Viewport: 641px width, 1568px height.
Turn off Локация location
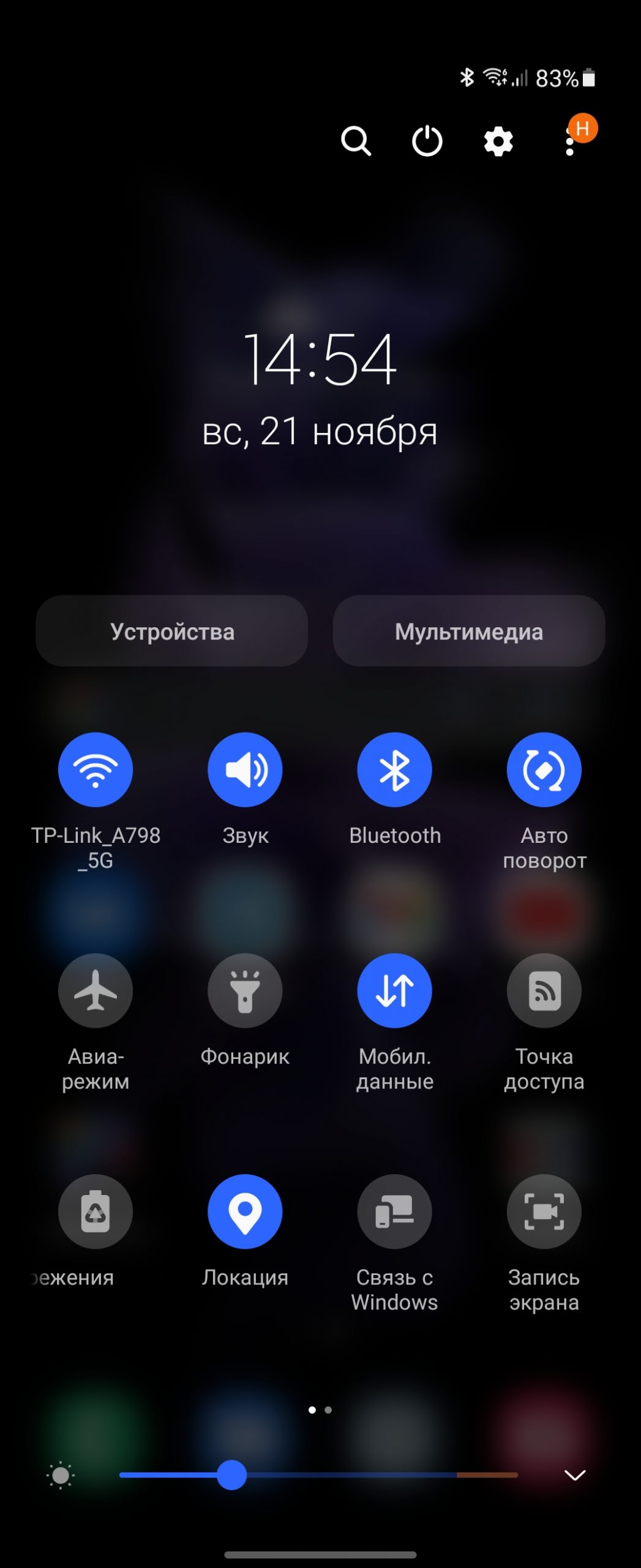tap(245, 1212)
